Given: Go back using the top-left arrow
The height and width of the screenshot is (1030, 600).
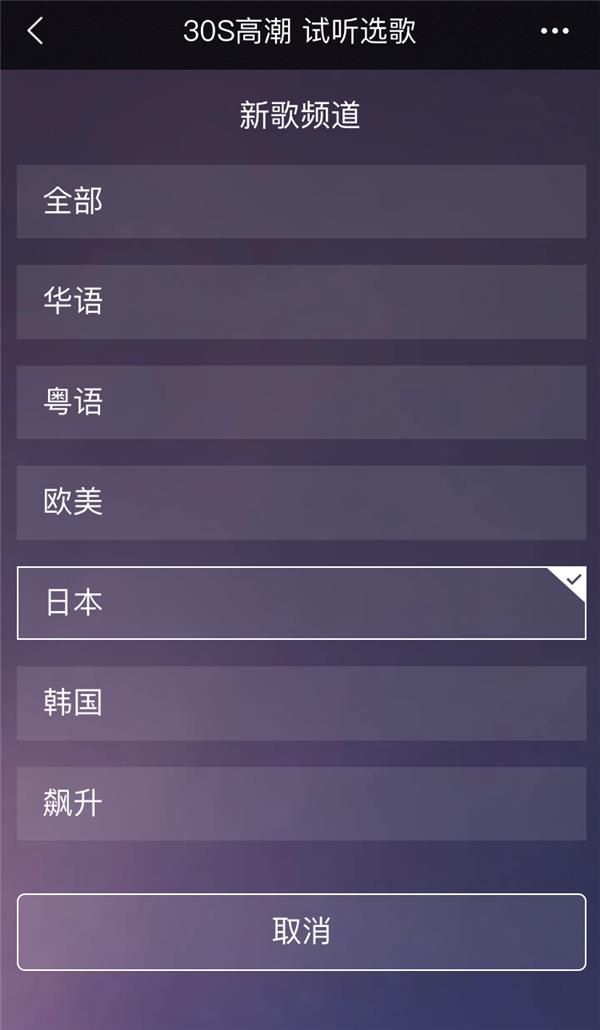Looking at the screenshot, I should point(35,31).
